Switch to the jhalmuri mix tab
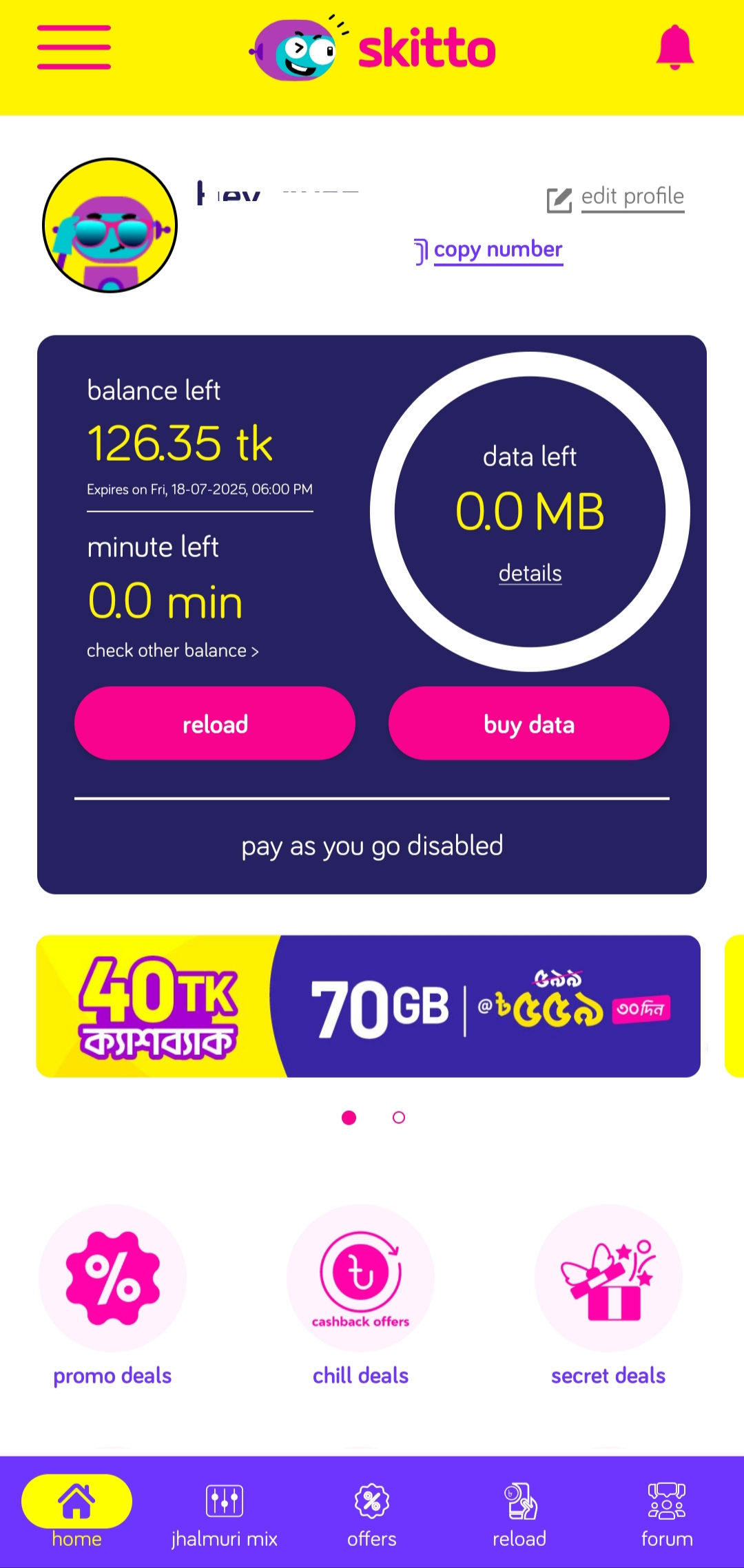Viewport: 744px width, 1568px height. click(x=224, y=1512)
